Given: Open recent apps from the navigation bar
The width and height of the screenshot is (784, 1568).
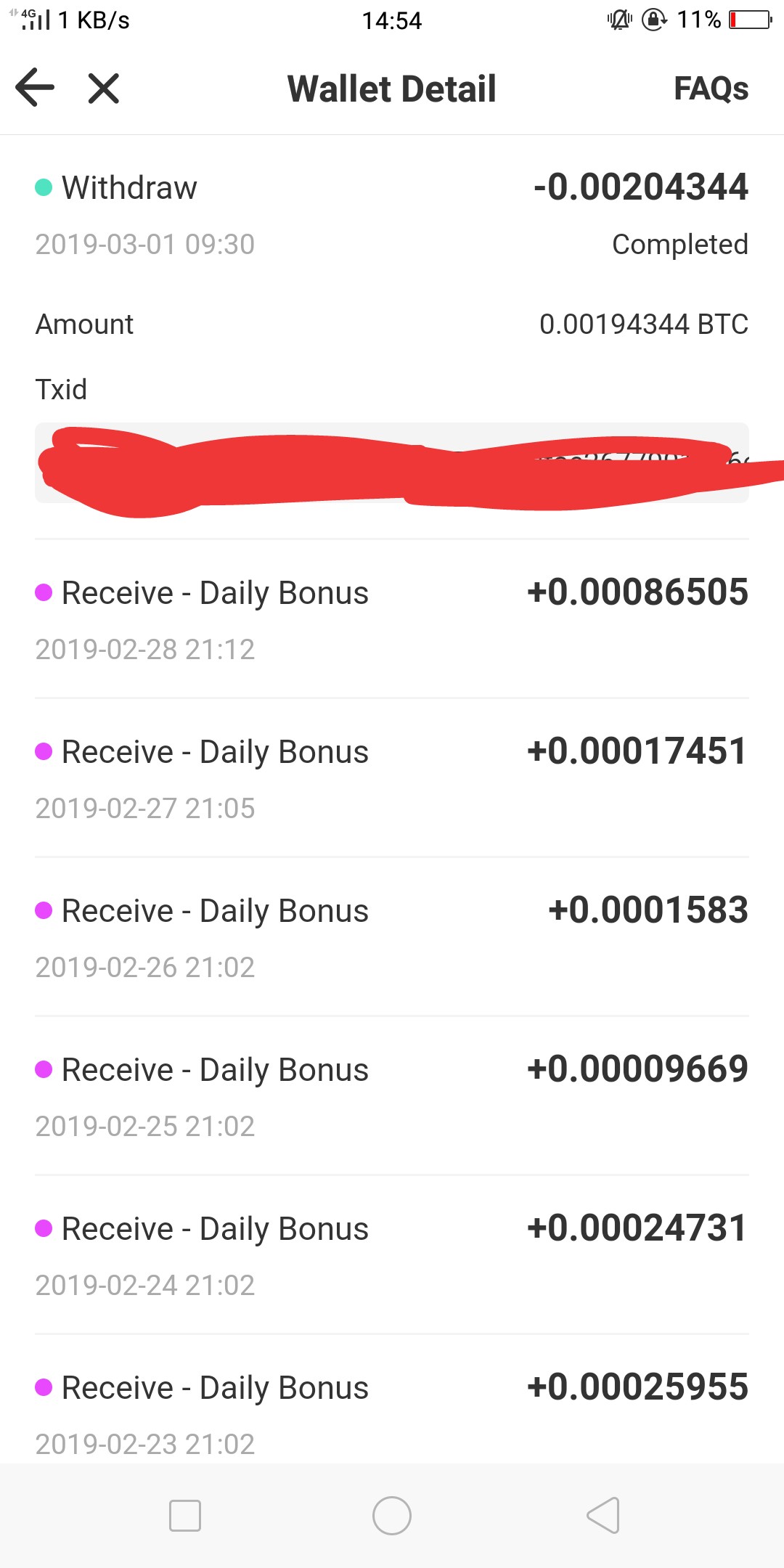Looking at the screenshot, I should point(184,1516).
